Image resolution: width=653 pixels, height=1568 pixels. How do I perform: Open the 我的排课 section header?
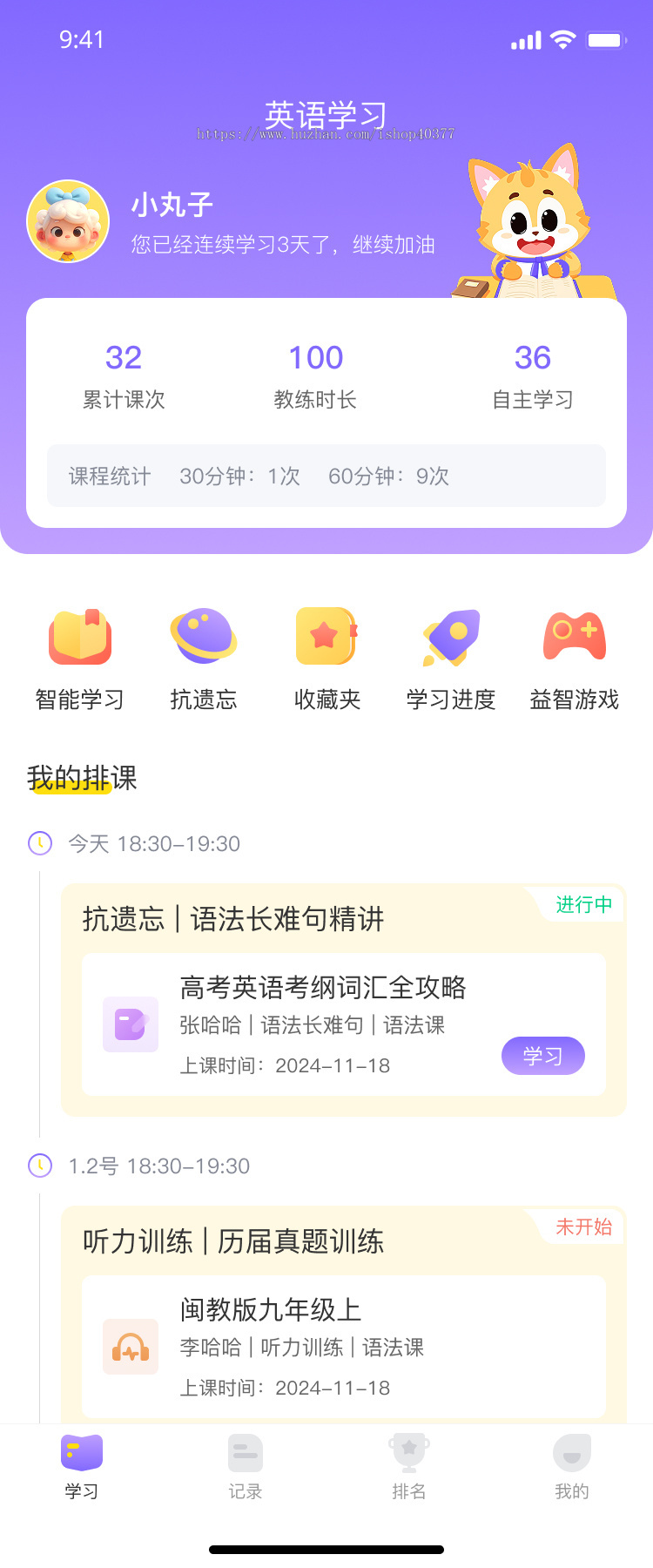coord(80,778)
